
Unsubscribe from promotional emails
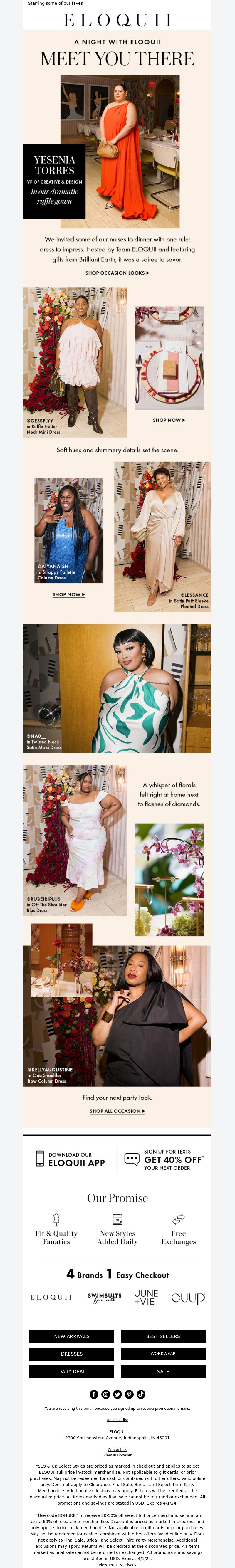(117, 1419)
